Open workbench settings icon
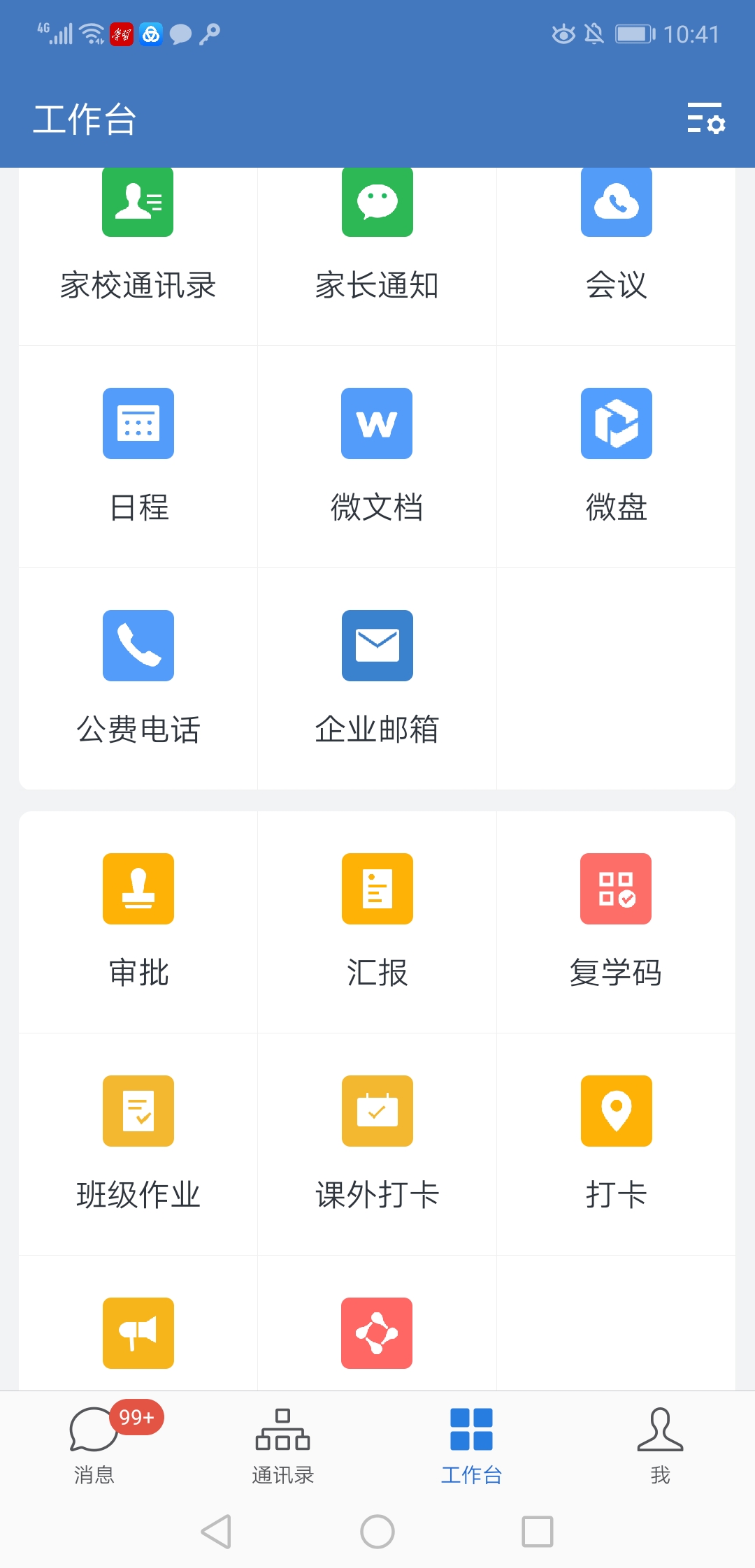 [x=706, y=118]
